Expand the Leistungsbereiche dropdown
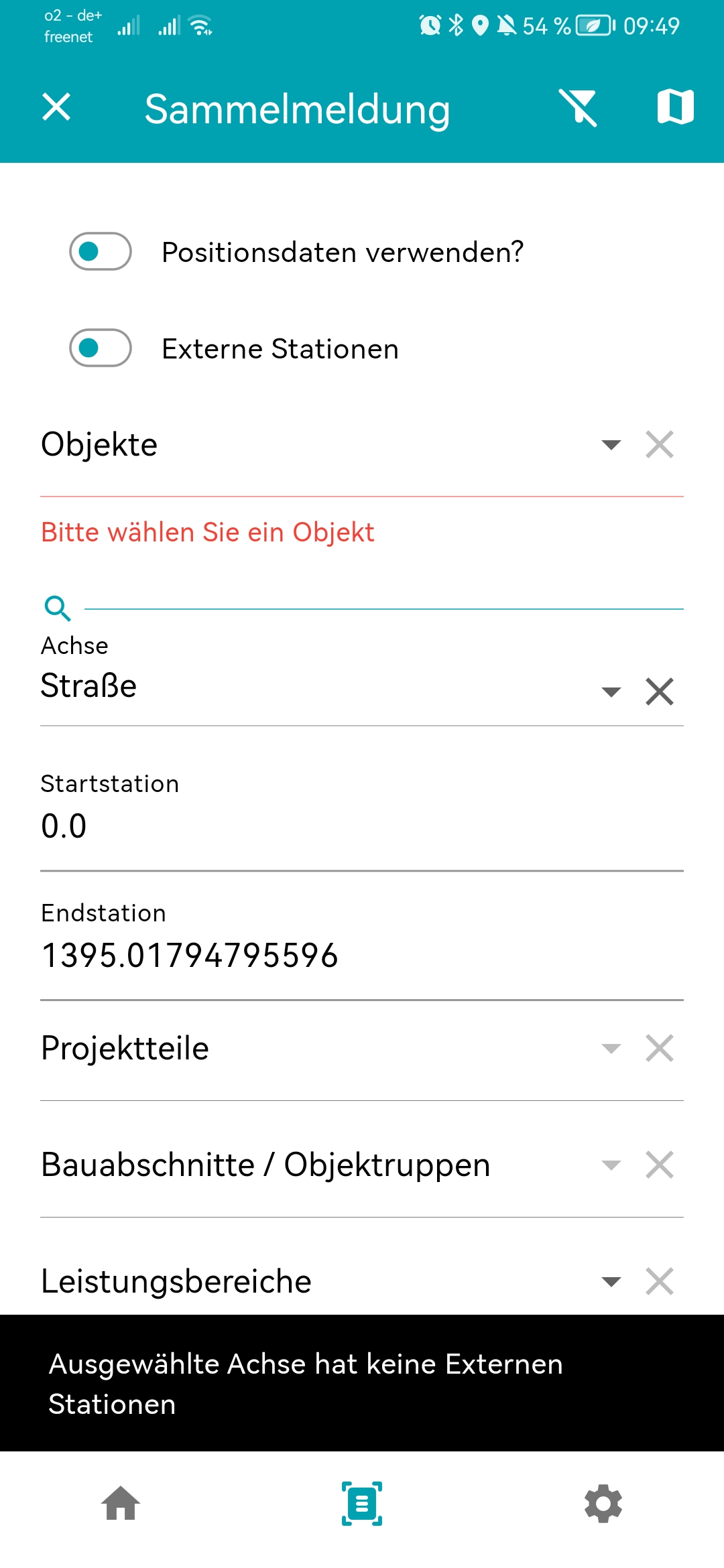 (x=611, y=1282)
